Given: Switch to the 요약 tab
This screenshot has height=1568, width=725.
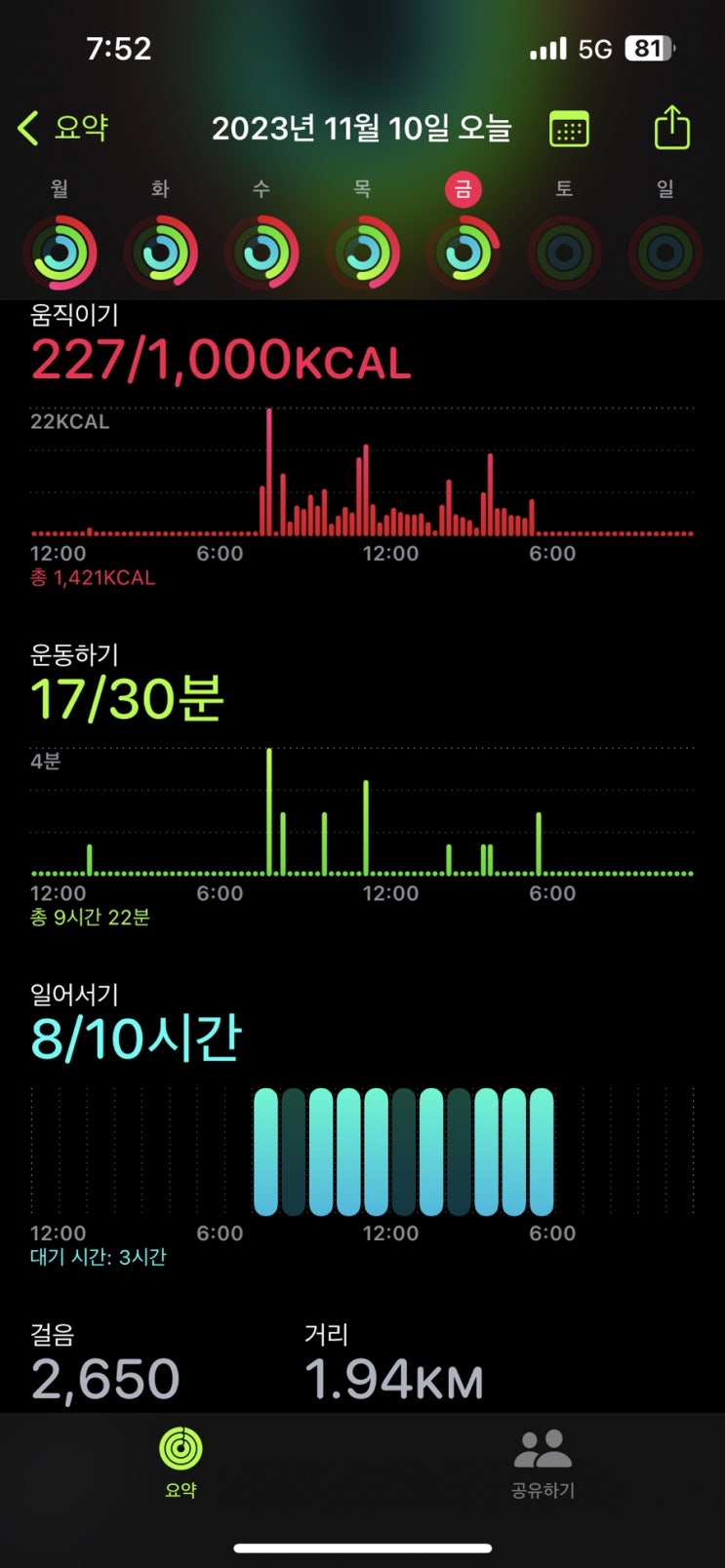Looking at the screenshot, I should [181, 1461].
